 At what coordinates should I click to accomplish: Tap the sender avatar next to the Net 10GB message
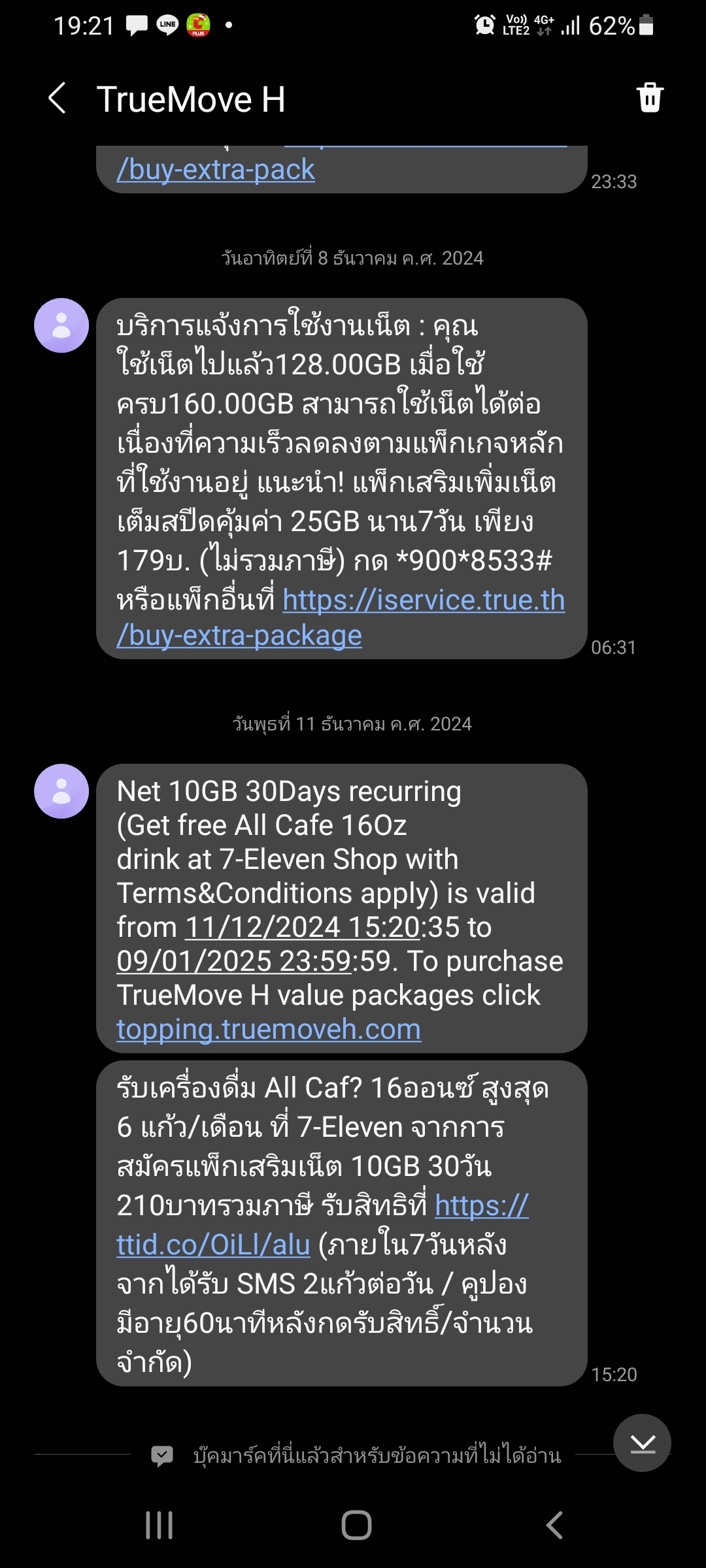click(61, 791)
